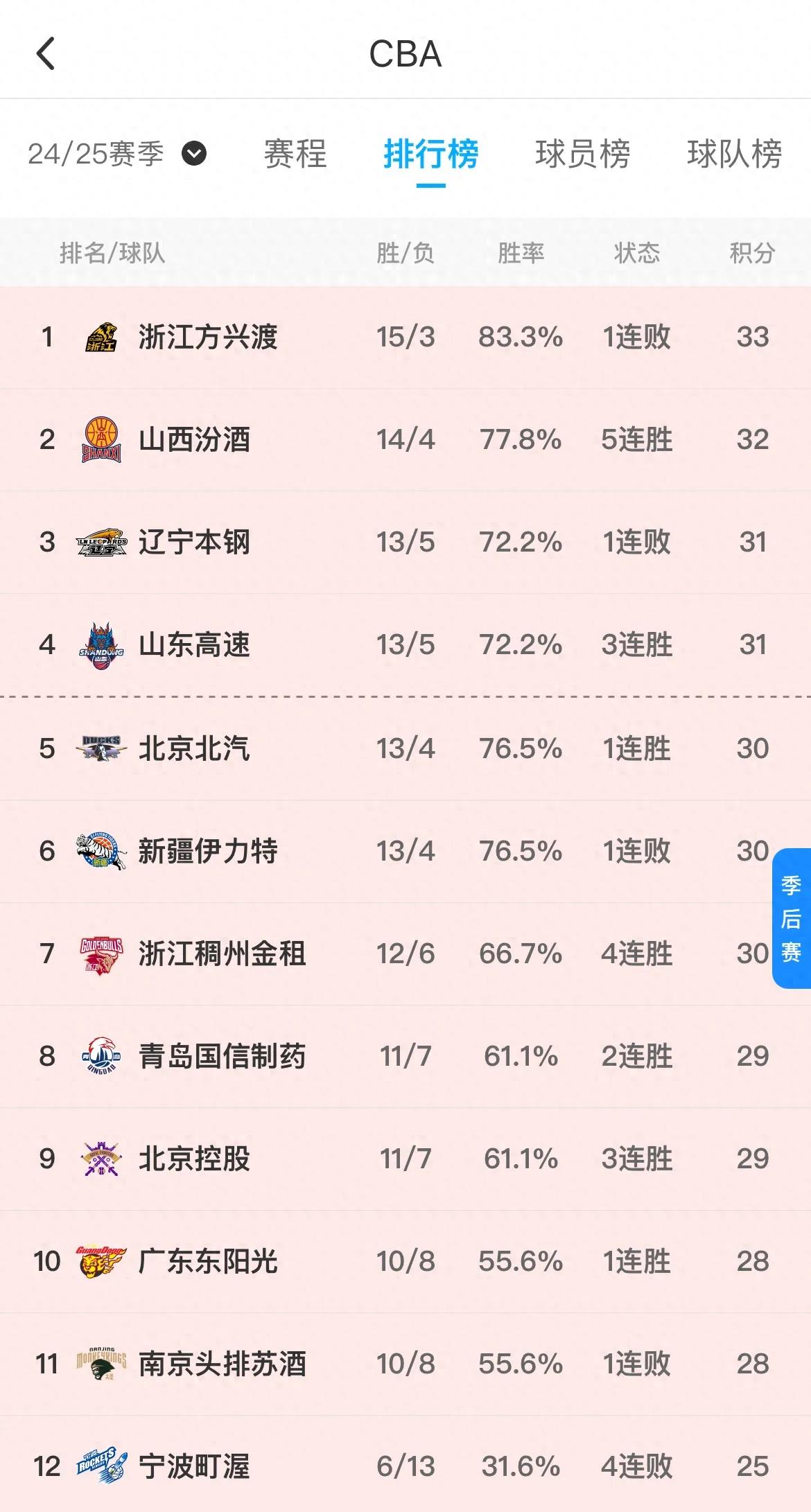Viewport: 811px width, 1512px height.
Task: Open the 青岛国信制药 team row
Action: click(x=222, y=1057)
